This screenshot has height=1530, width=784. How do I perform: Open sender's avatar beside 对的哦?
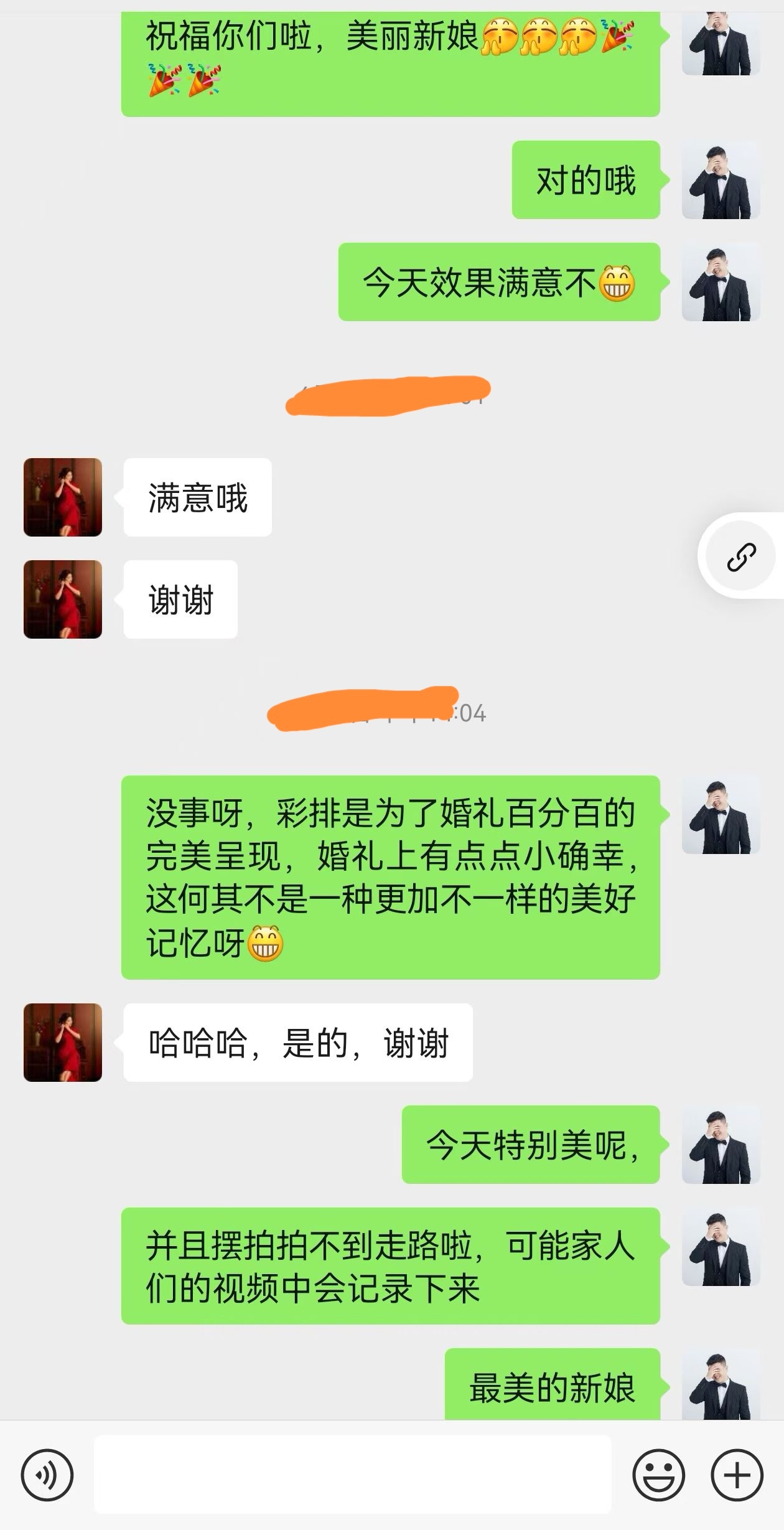coord(721,181)
